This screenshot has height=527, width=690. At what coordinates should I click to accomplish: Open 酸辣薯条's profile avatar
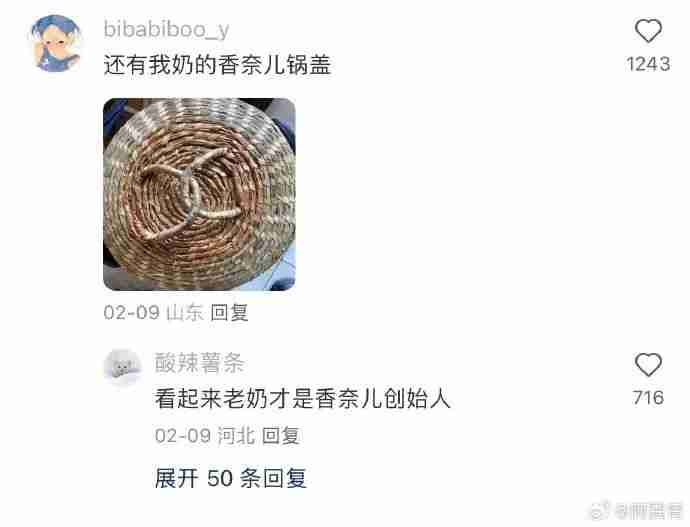[123, 367]
